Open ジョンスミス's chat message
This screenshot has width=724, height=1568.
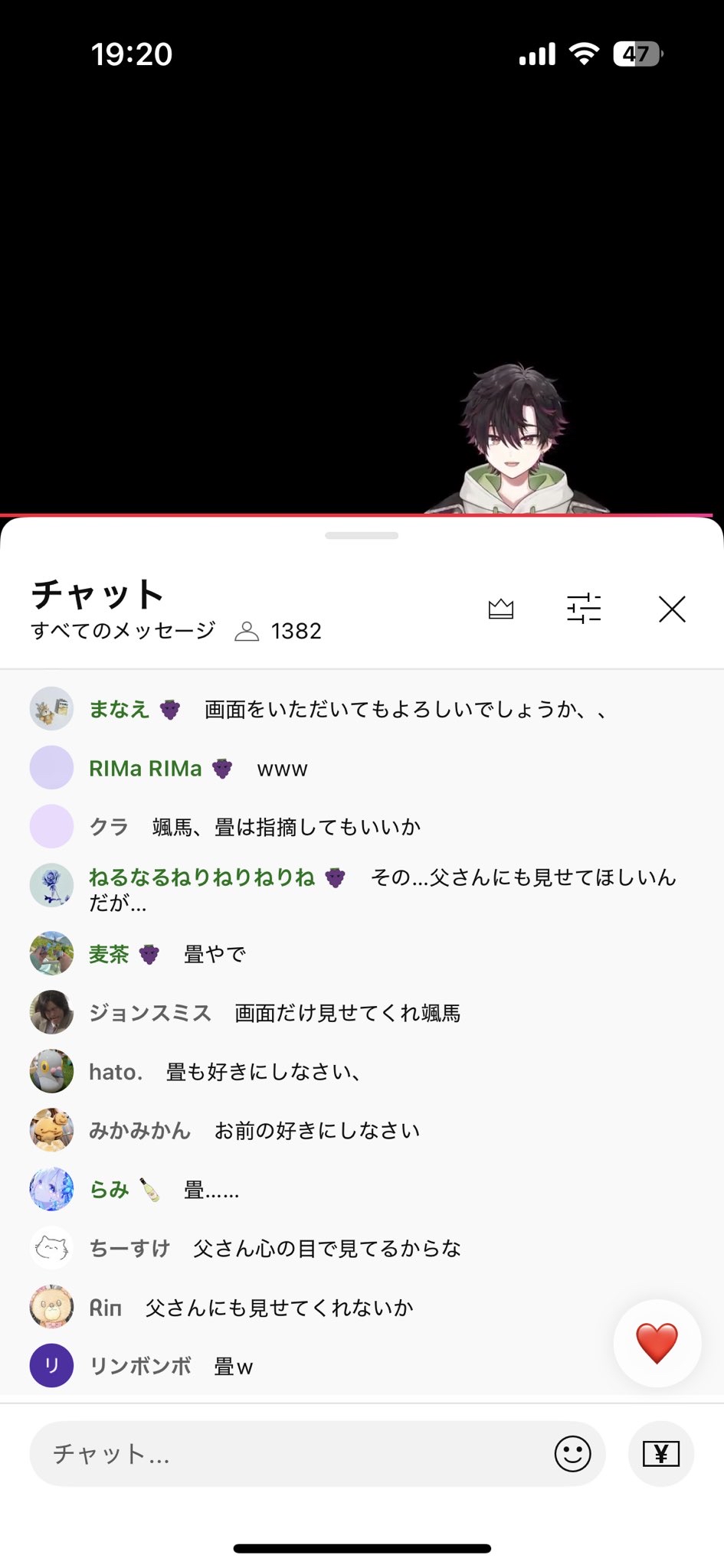(x=345, y=1013)
